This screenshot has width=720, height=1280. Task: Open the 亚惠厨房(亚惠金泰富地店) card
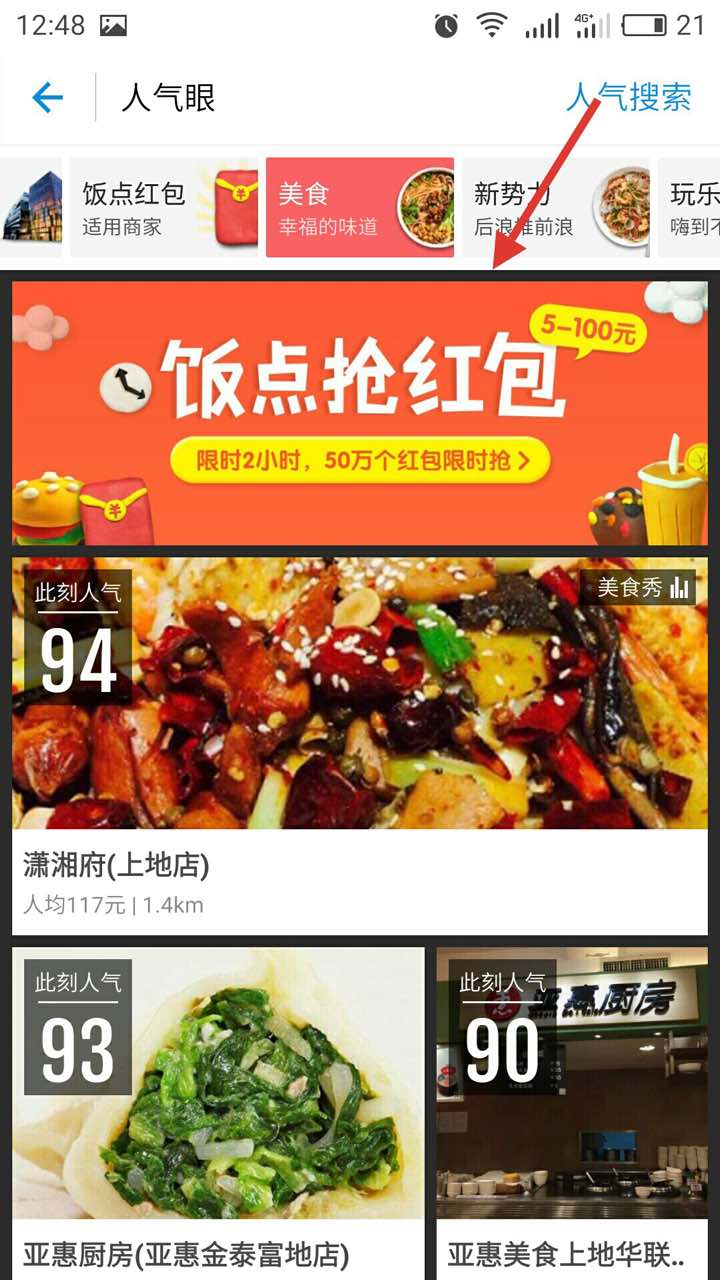218,1110
